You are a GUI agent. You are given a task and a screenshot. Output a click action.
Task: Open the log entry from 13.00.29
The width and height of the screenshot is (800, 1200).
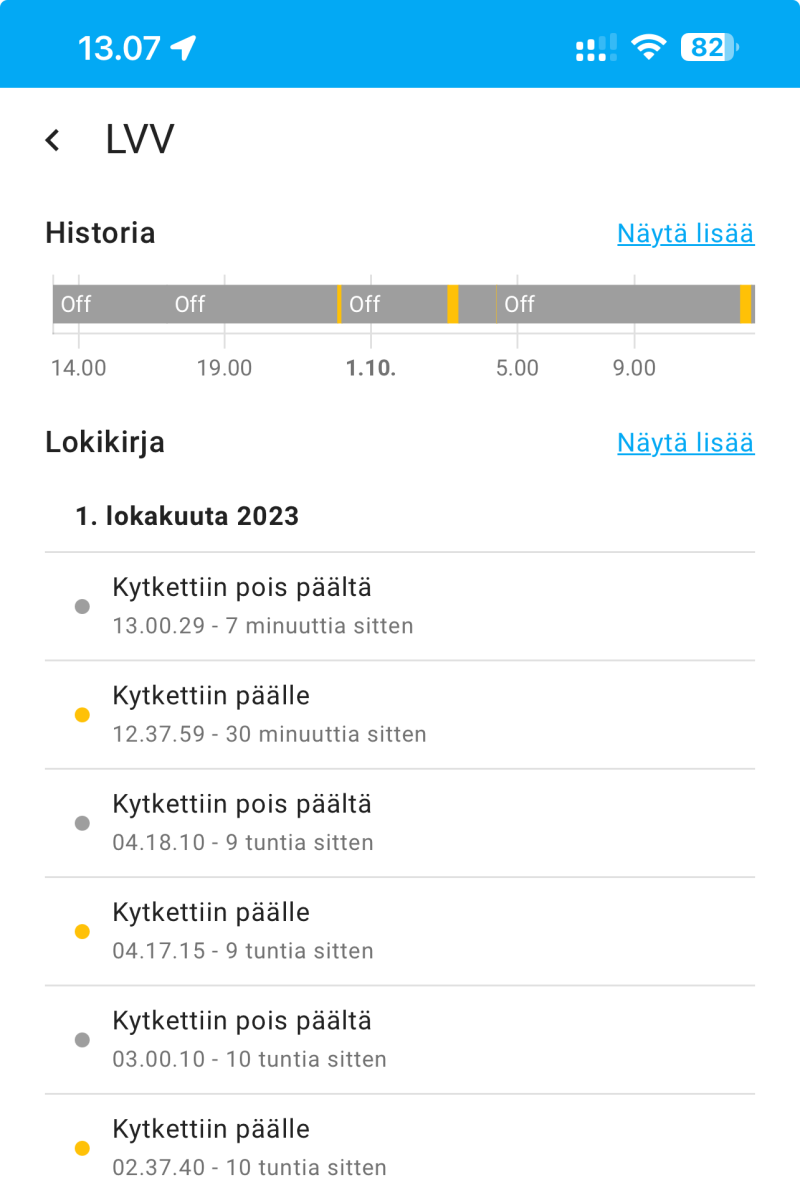coord(400,606)
